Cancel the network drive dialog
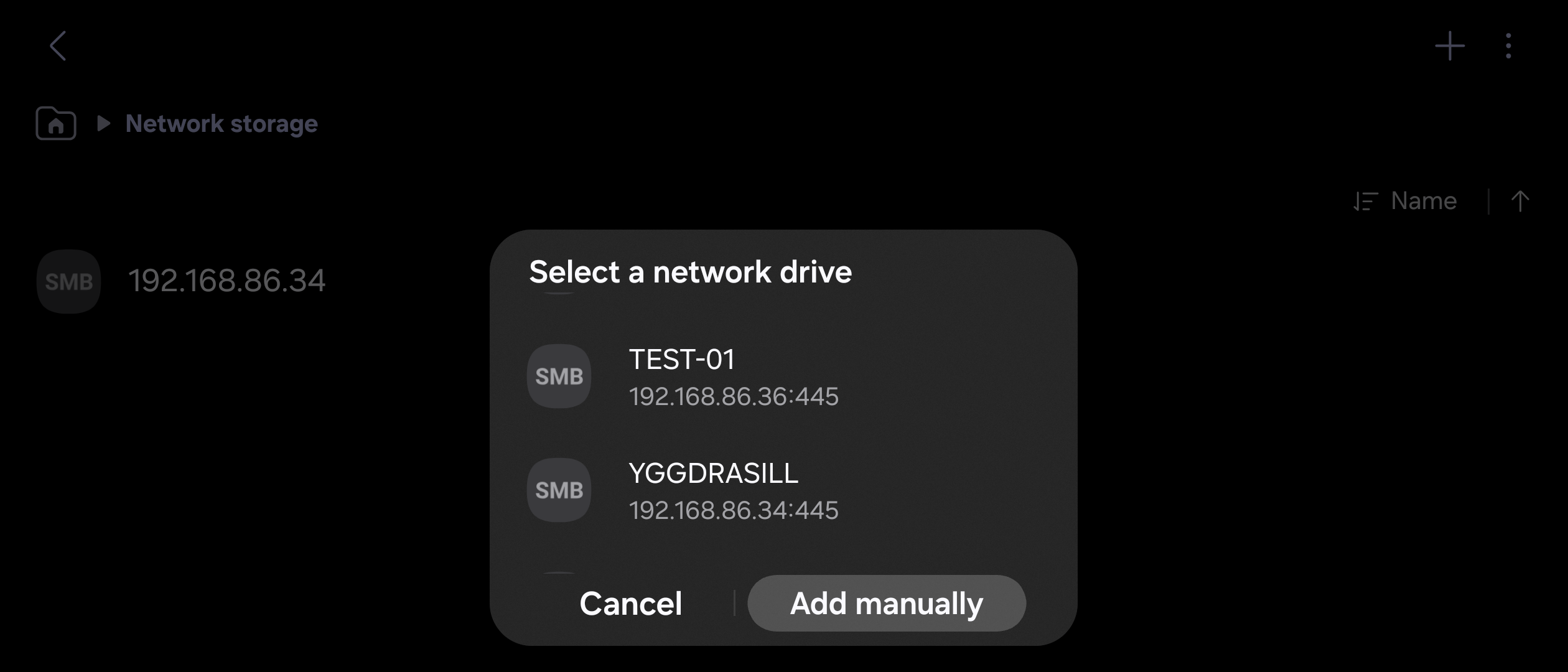Screen dimensions: 1568x672 click(630, 604)
